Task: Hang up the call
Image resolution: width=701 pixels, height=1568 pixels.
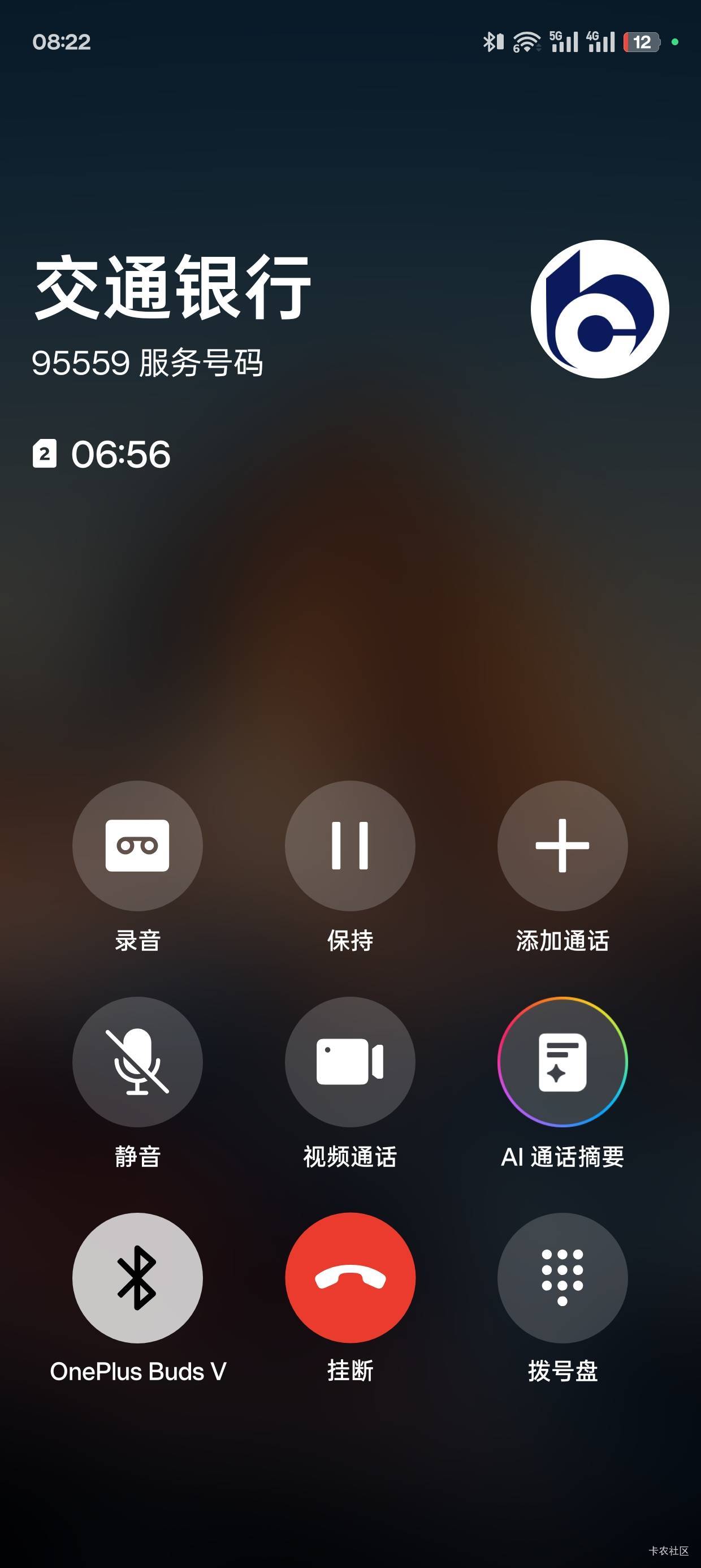Action: [x=350, y=1278]
